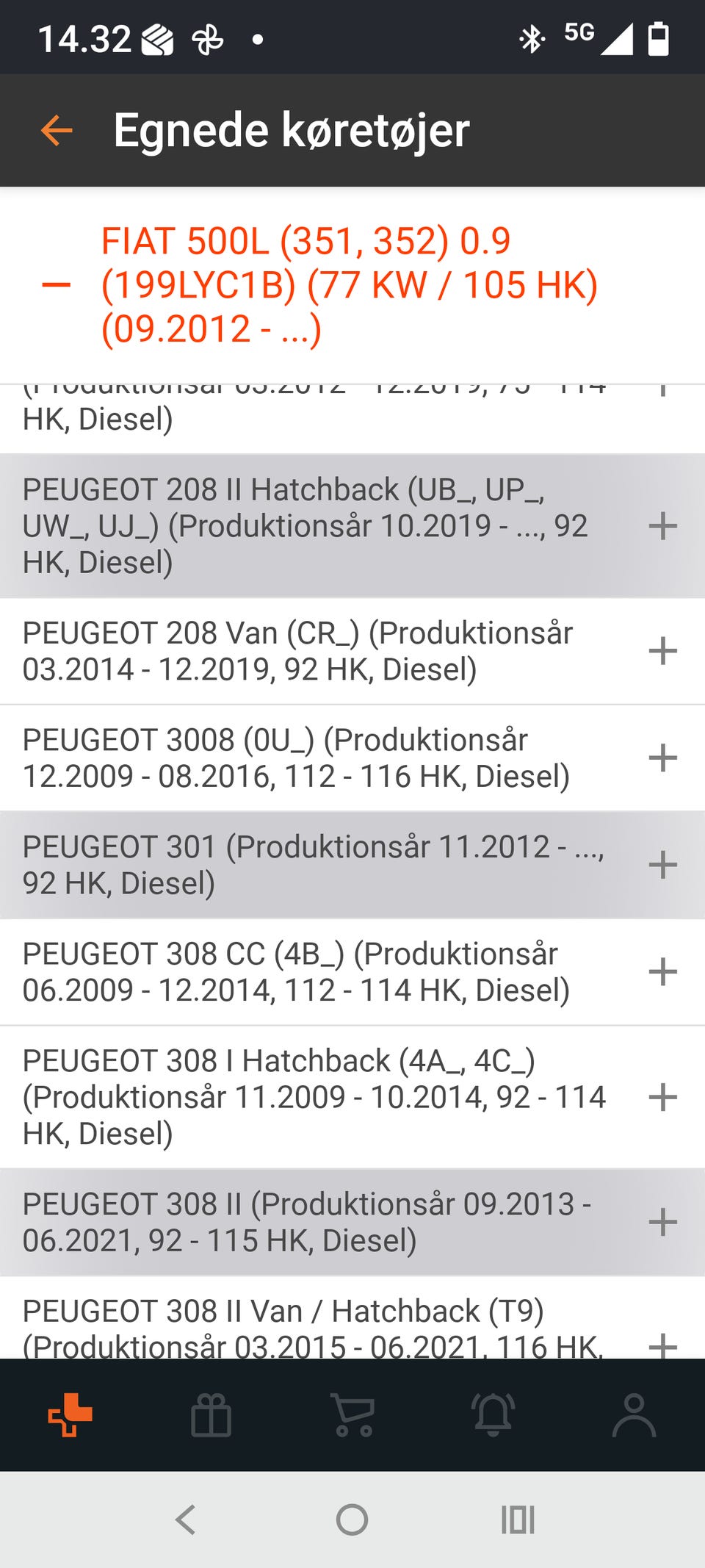Tap the system home button

[352, 1520]
